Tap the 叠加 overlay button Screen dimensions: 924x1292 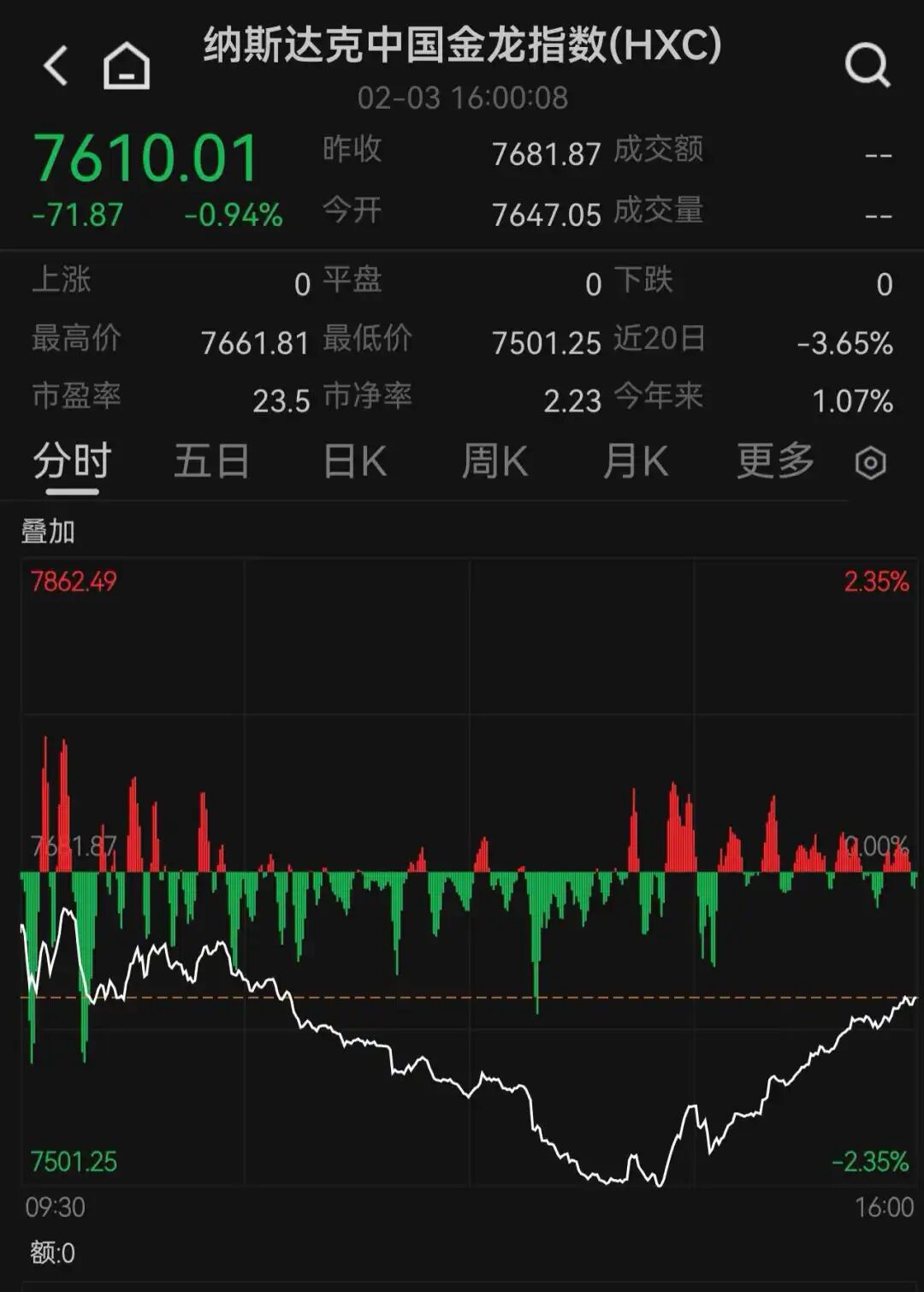(48, 531)
